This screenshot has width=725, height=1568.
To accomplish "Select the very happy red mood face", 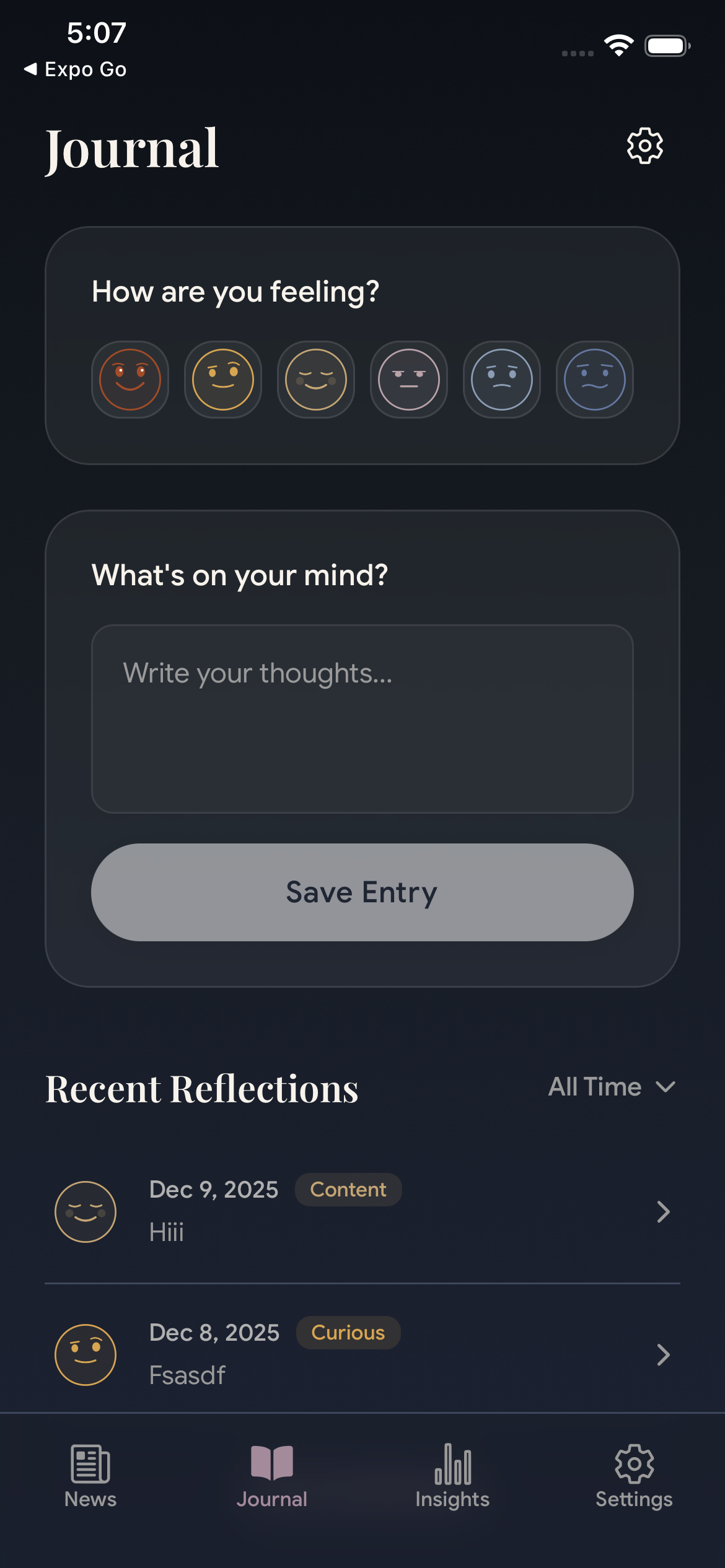I will coord(130,379).
